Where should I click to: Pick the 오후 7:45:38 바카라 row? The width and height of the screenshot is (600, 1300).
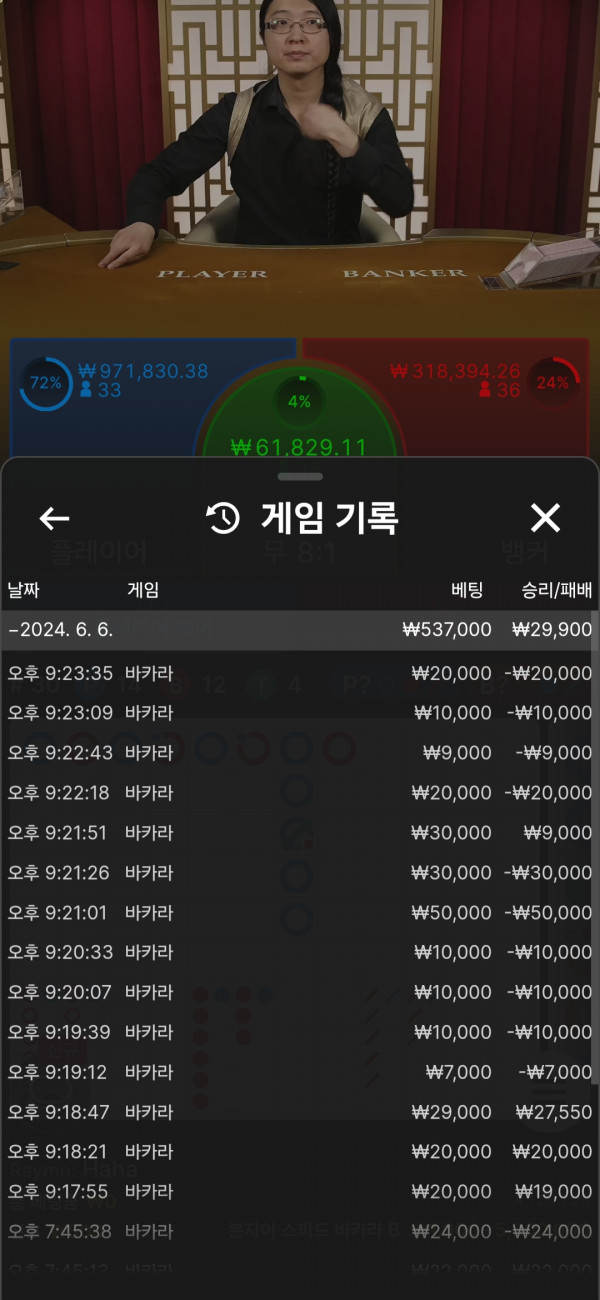pos(298,1232)
